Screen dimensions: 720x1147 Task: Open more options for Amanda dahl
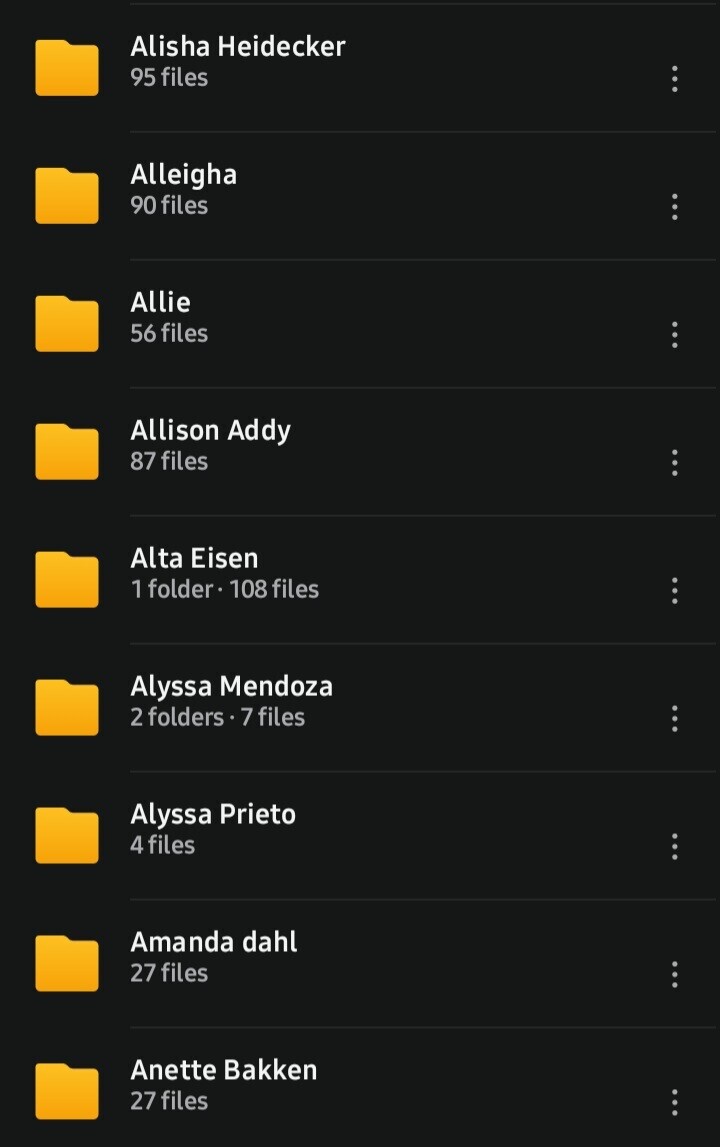click(675, 975)
